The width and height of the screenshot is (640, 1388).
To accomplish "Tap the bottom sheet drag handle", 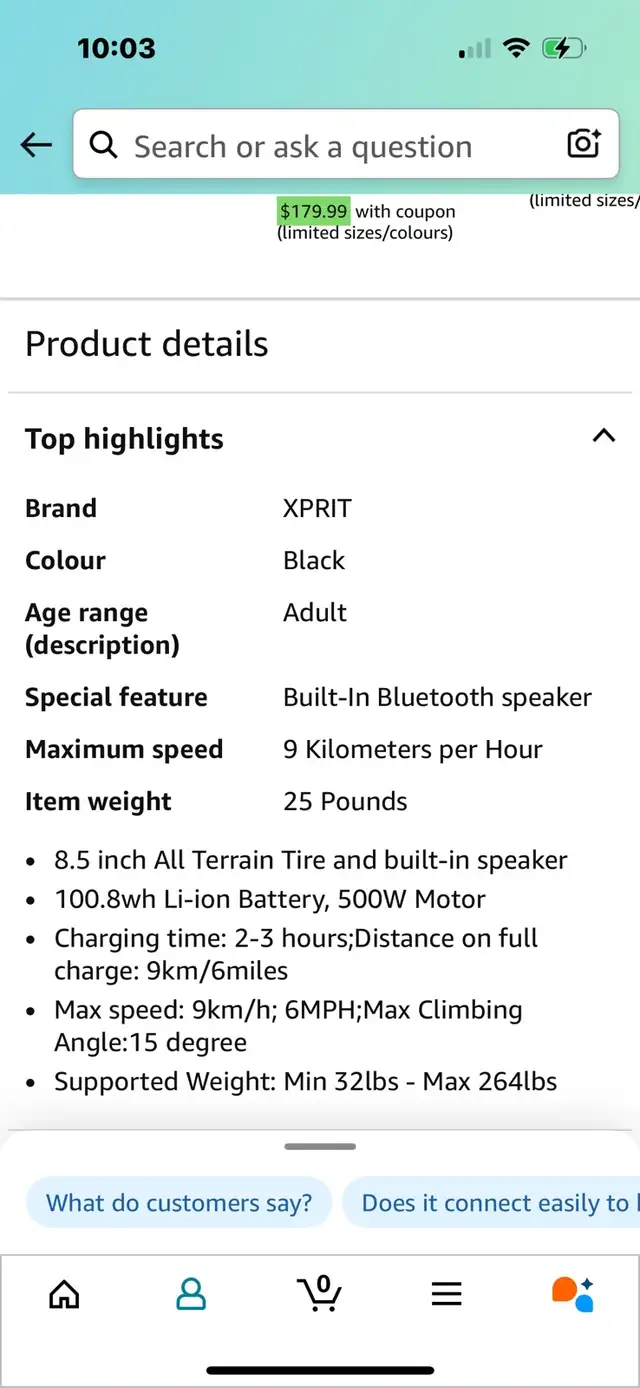I will [320, 1146].
